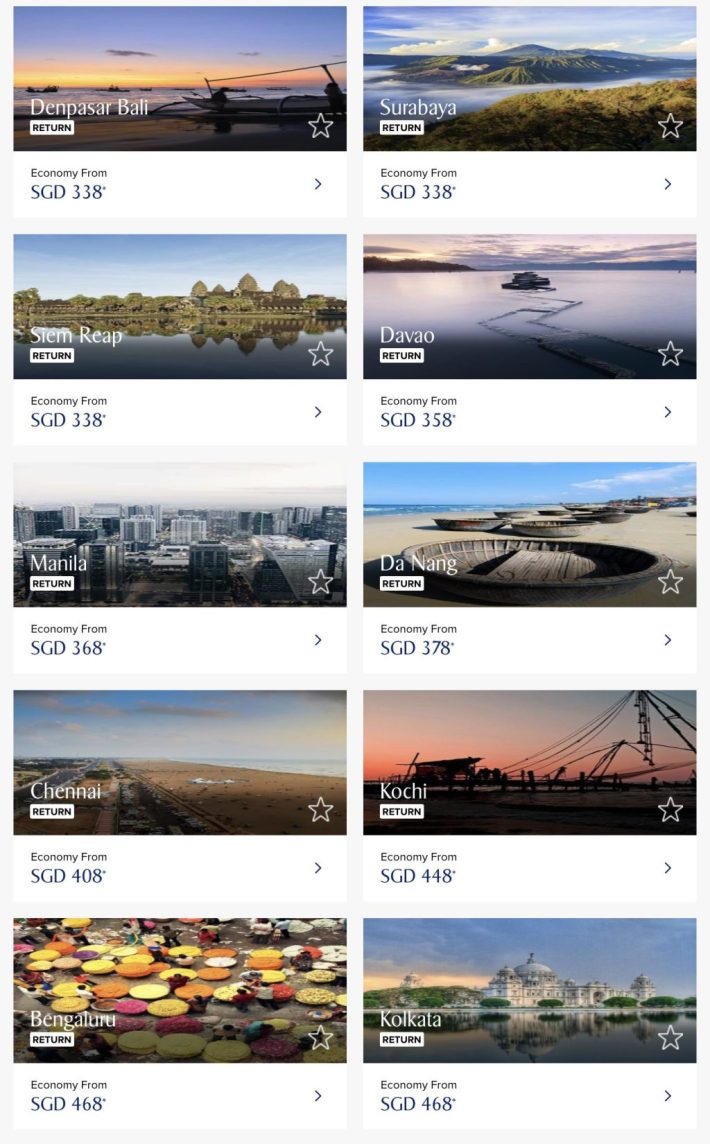The width and height of the screenshot is (710, 1144).
Task: Favorite the Manila destination
Action: tap(320, 582)
